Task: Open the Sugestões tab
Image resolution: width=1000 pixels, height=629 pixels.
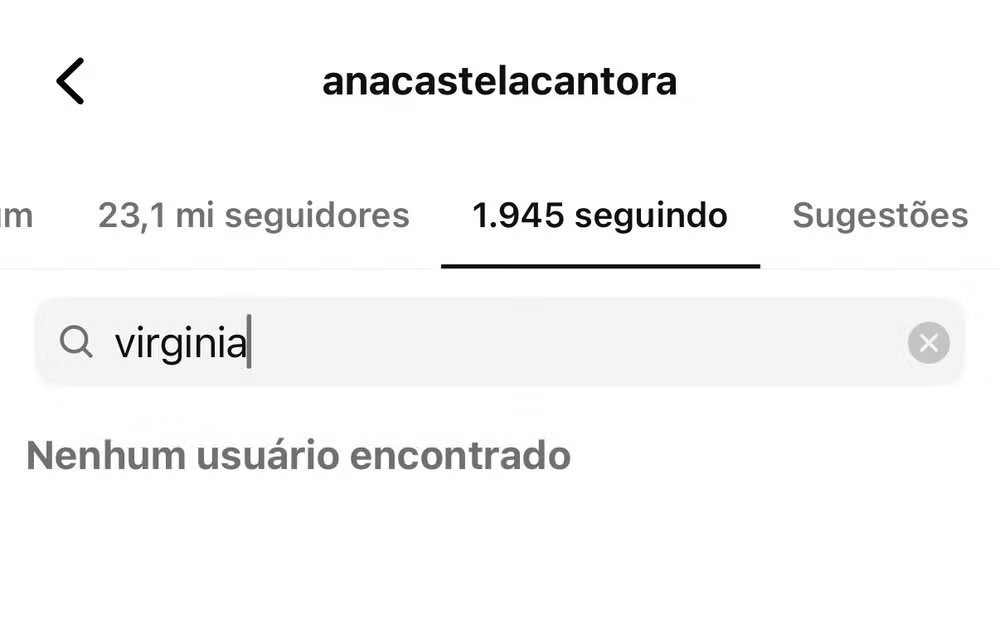Action: [880, 215]
